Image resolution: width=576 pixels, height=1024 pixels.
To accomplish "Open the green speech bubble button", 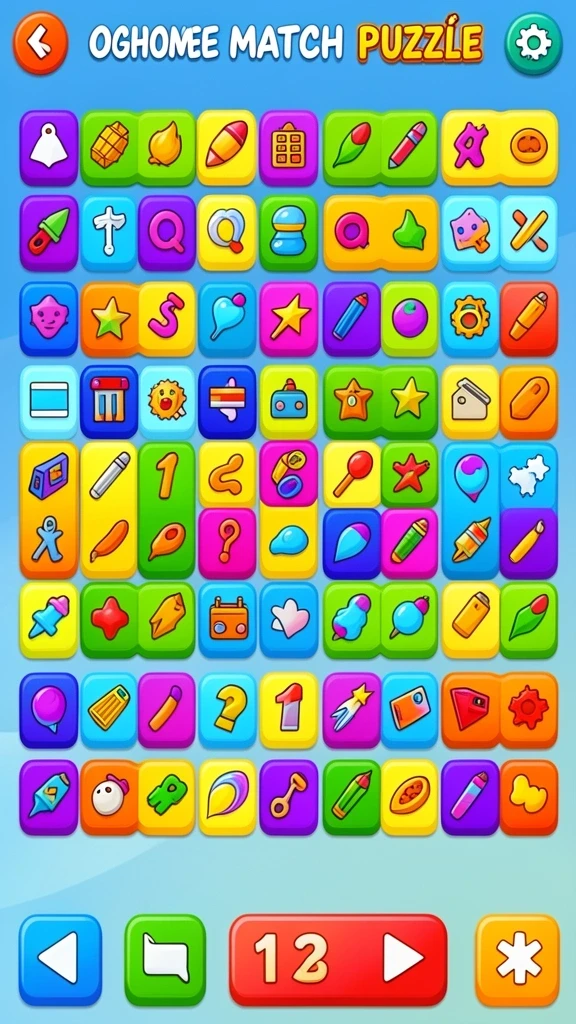I will point(165,959).
